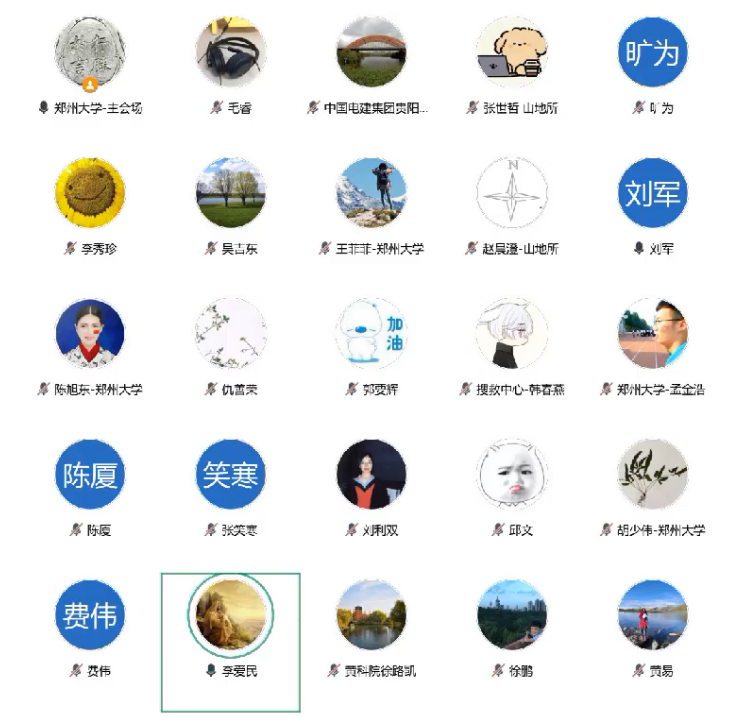Tap participant 刘利双's photo
This screenshot has width=738, height=716.
pyautogui.click(x=371, y=475)
